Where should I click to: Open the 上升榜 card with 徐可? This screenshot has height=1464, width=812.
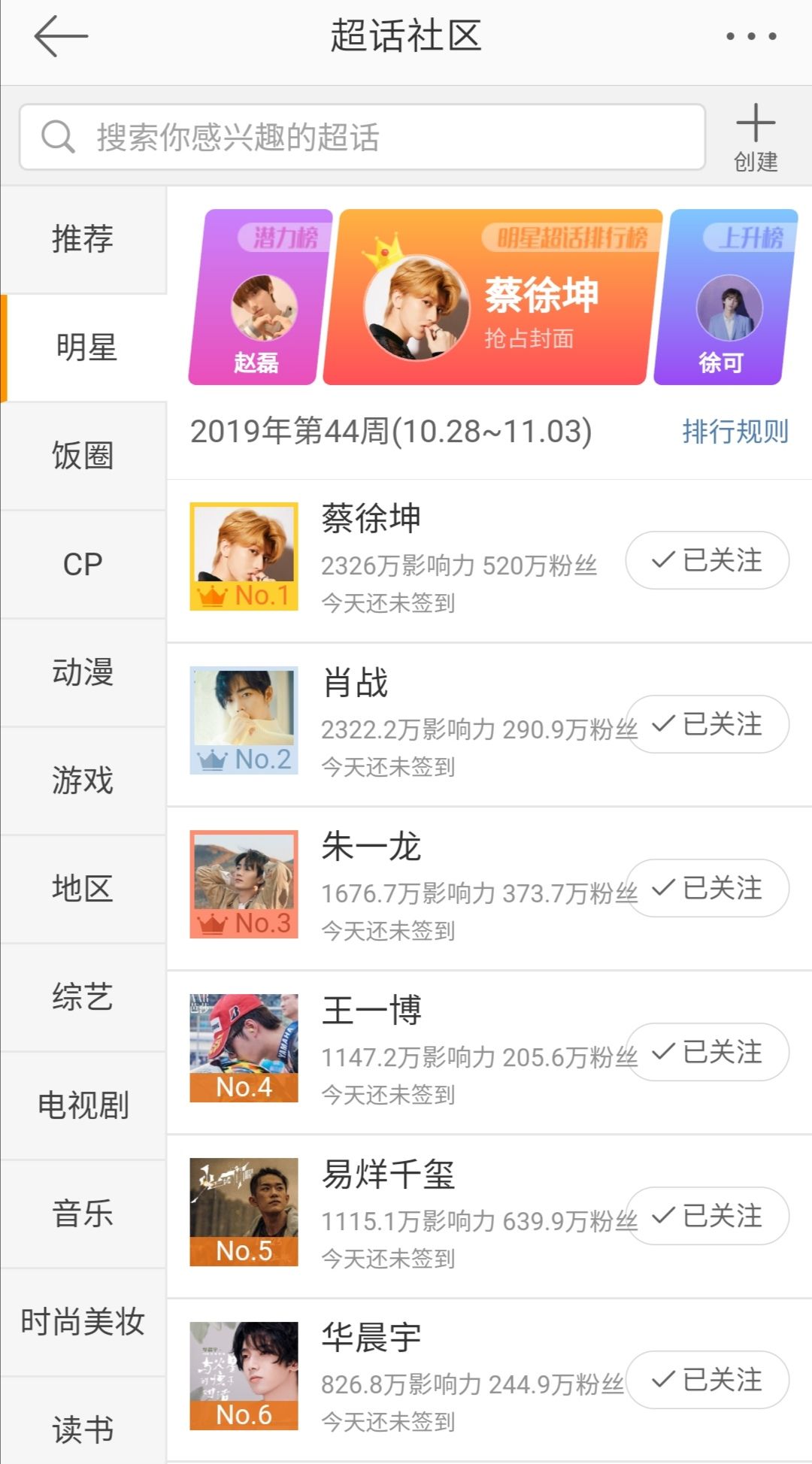725,299
